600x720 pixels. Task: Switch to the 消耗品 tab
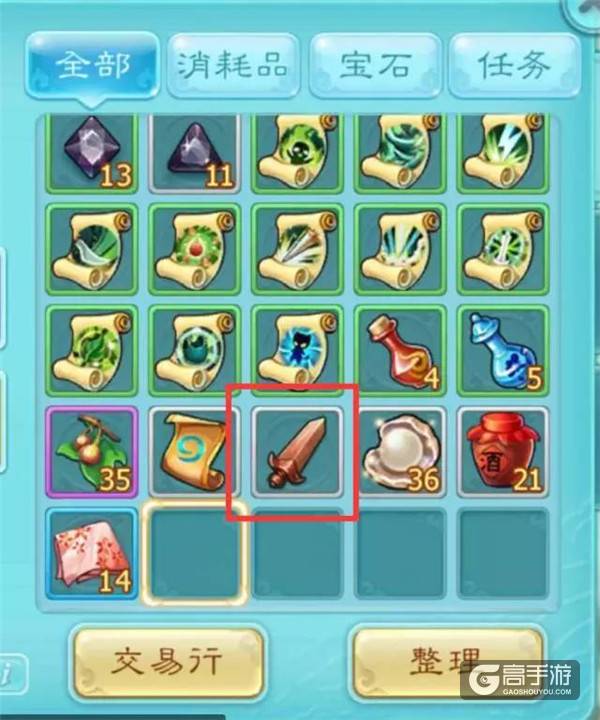232,66
